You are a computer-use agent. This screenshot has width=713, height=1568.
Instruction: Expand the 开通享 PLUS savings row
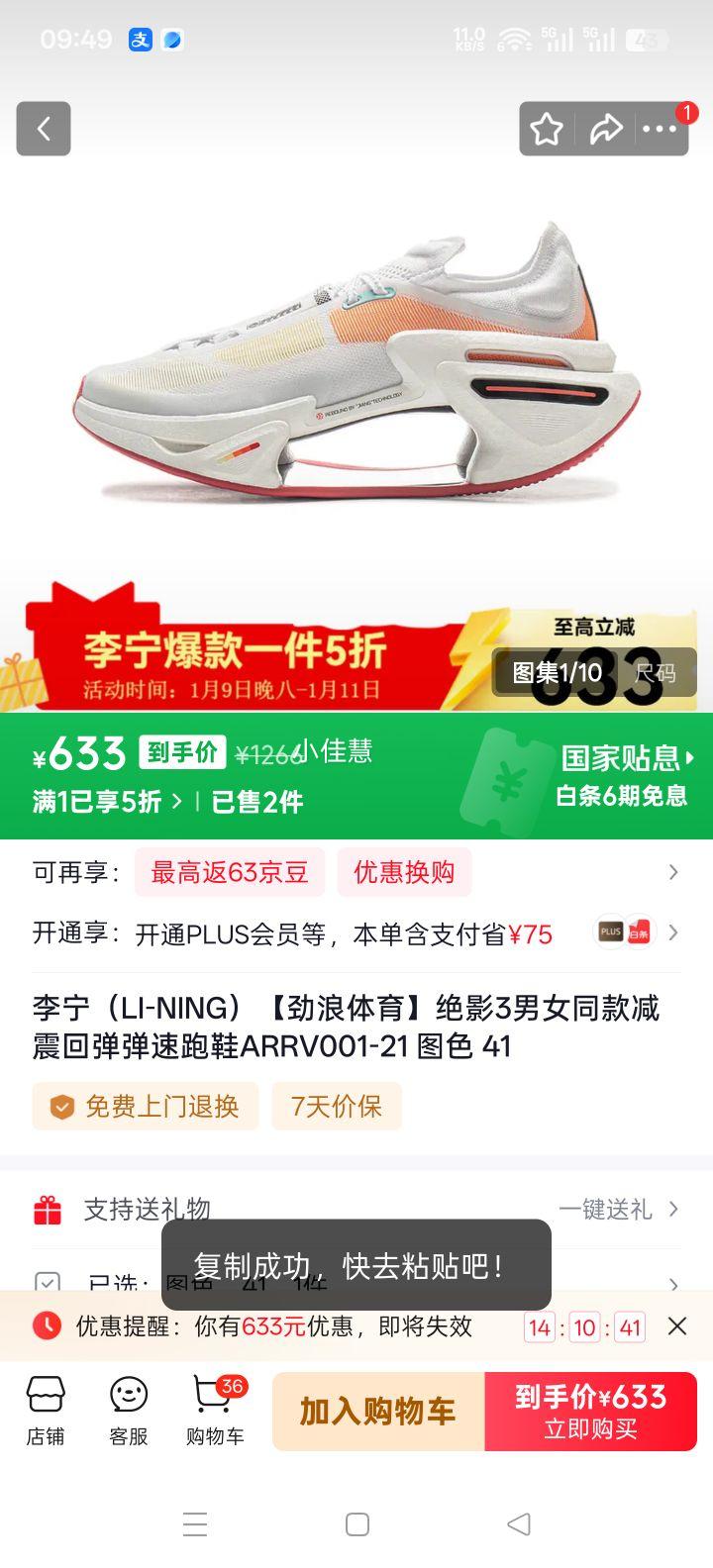(675, 931)
